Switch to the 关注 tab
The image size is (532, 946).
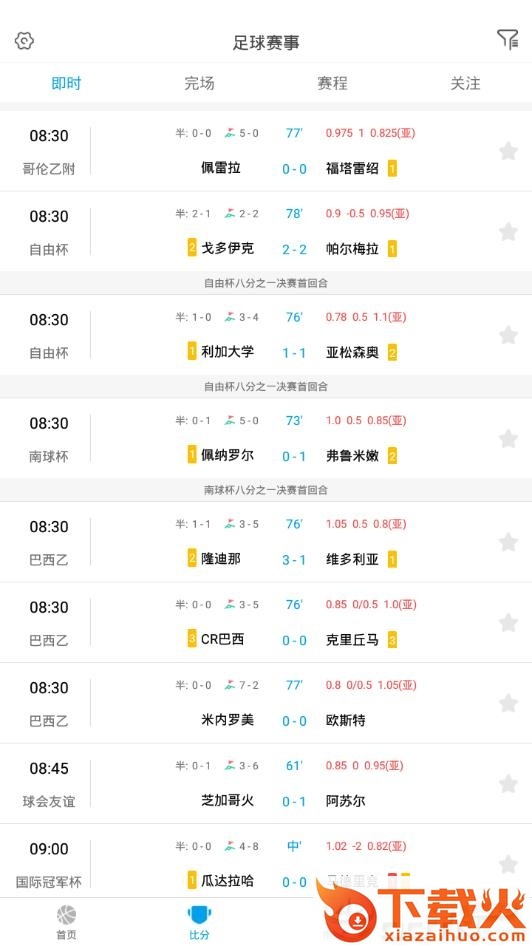click(x=465, y=83)
